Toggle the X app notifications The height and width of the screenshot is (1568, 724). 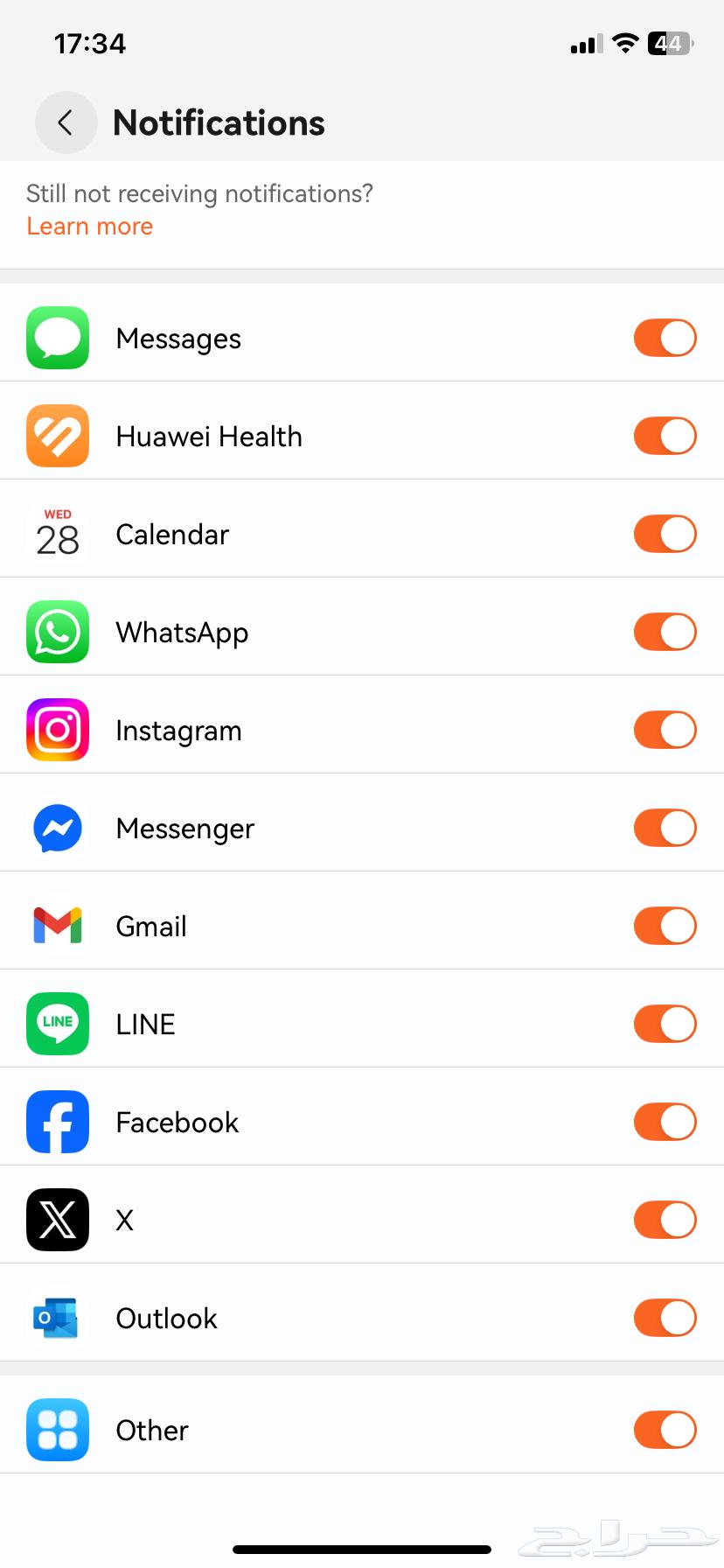665,1220
